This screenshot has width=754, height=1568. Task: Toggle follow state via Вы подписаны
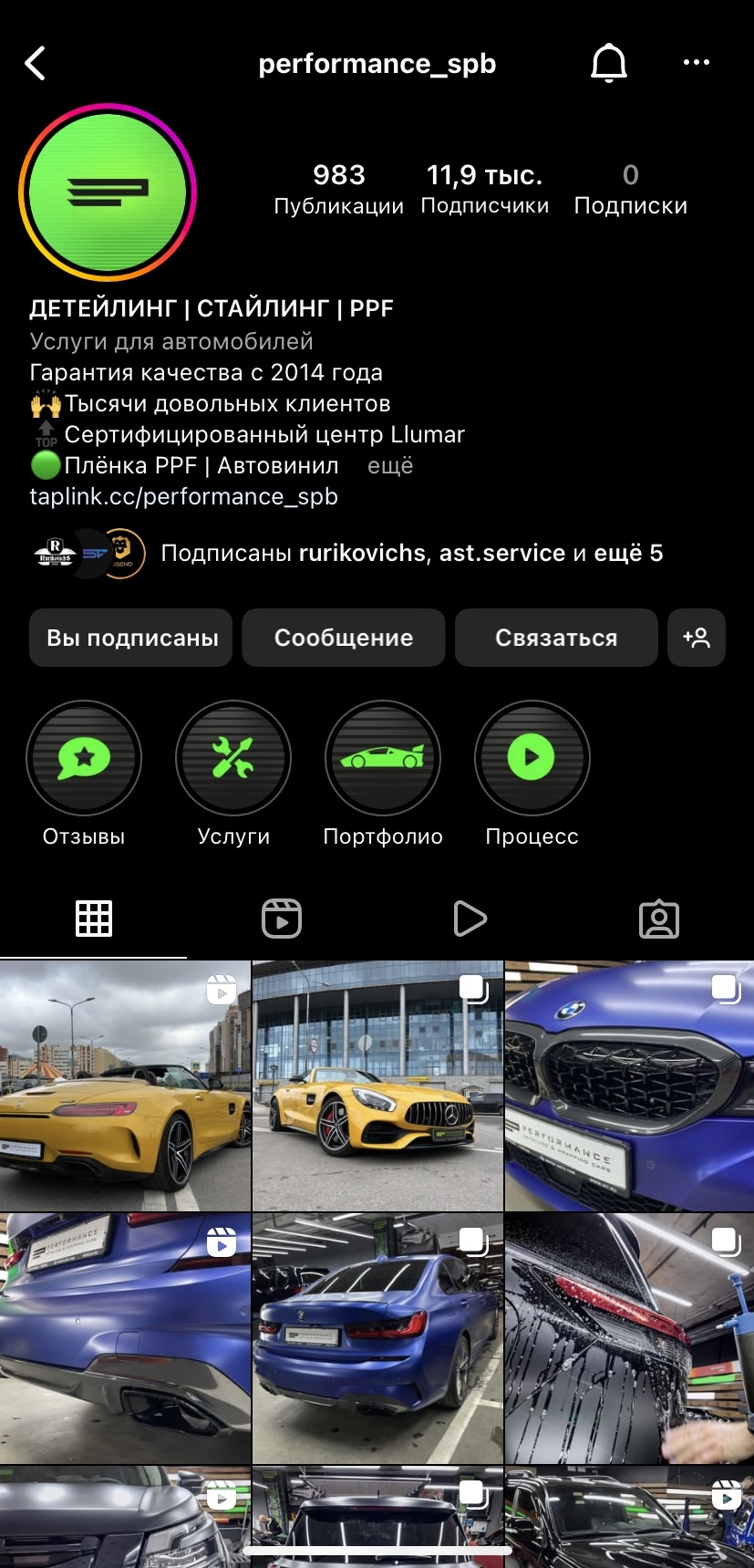[x=130, y=638]
